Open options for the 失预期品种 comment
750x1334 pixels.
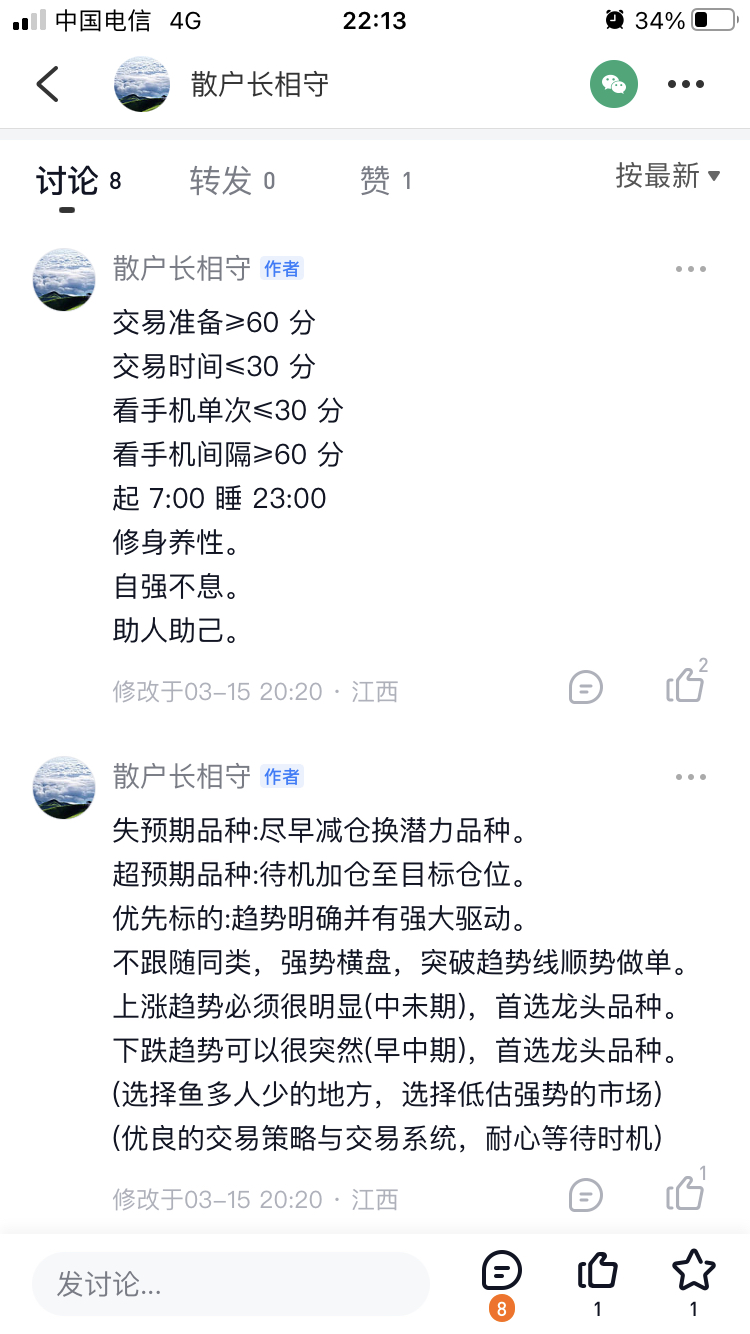691,777
